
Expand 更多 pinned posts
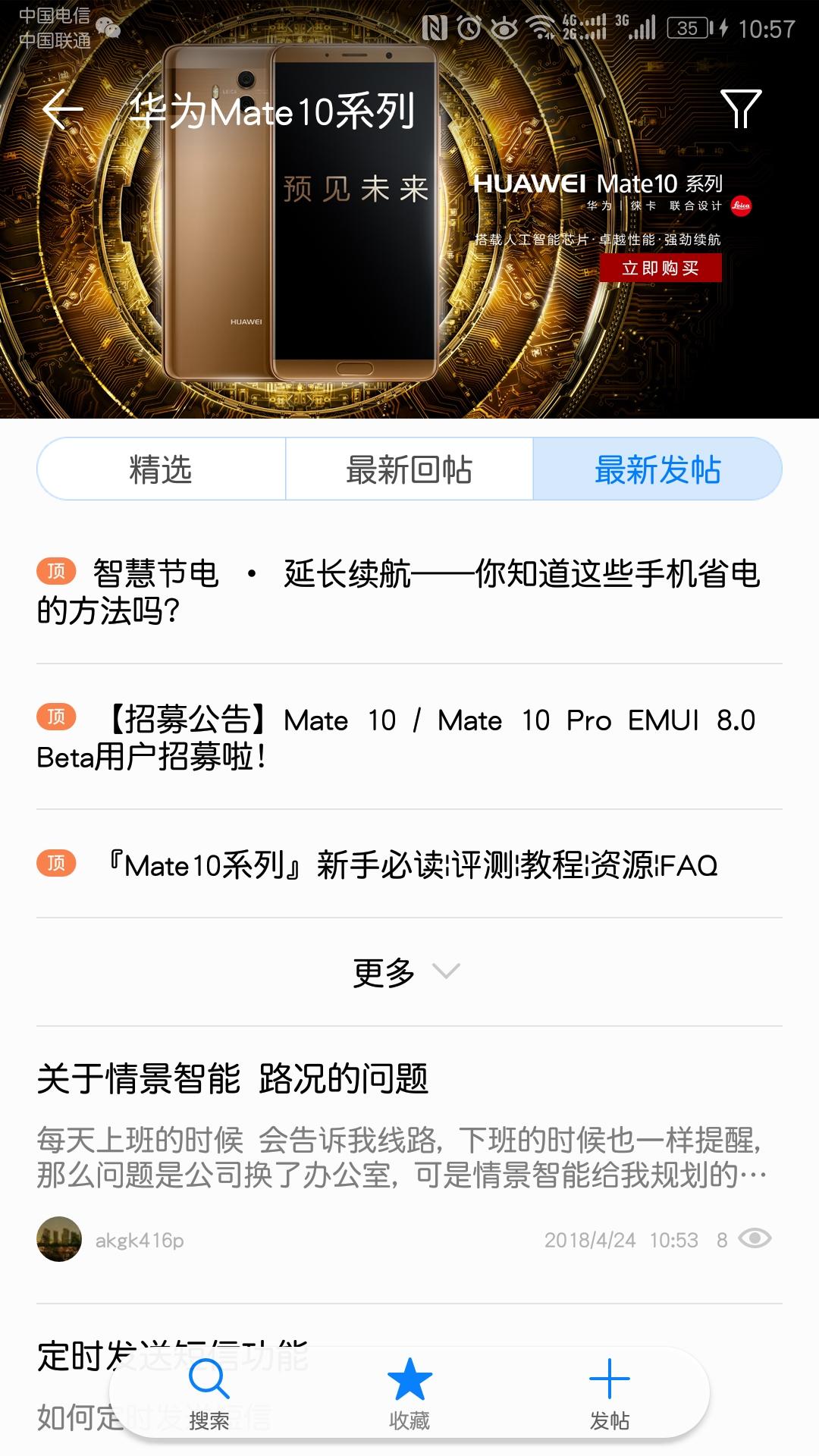pyautogui.click(x=406, y=972)
